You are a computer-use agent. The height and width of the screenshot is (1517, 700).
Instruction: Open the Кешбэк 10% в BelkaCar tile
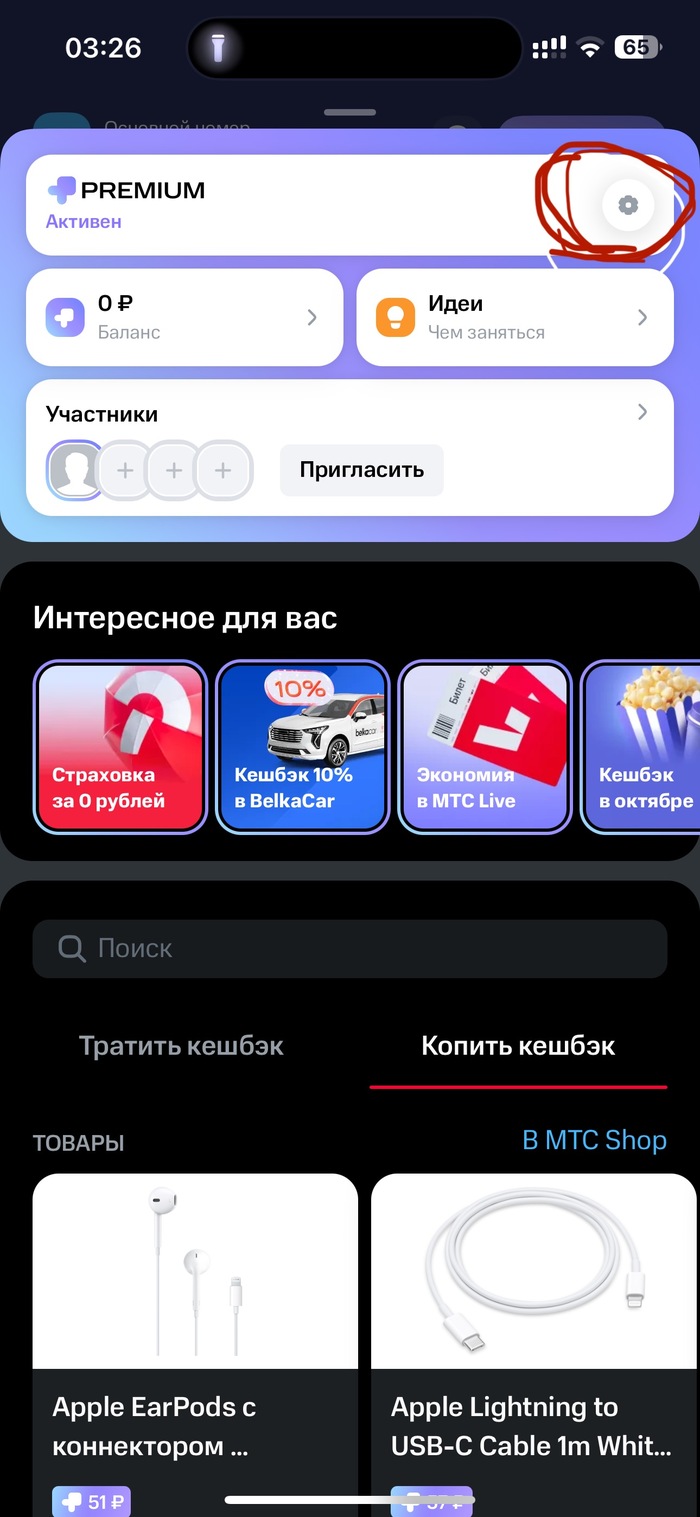click(x=302, y=746)
